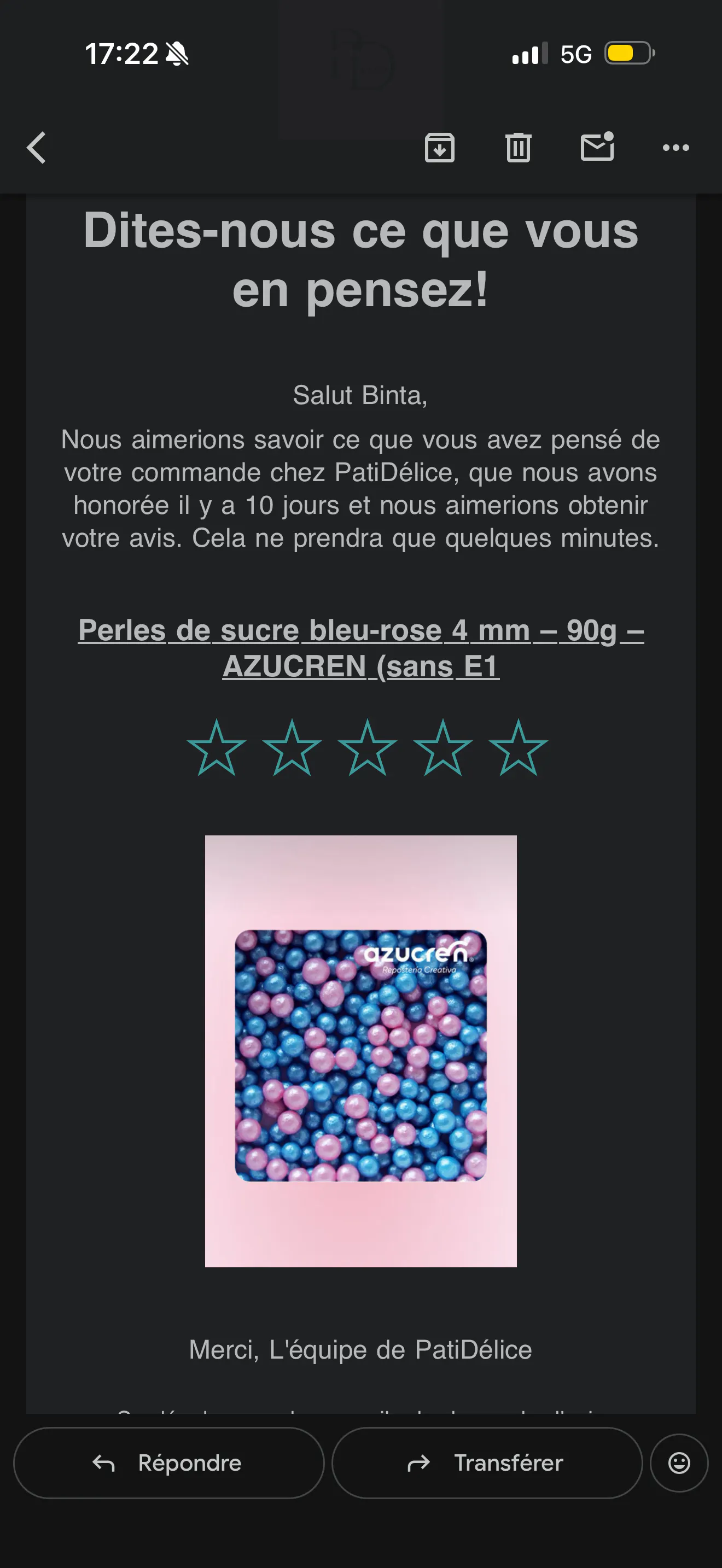Forward the email with Transférer
Image resolution: width=722 pixels, height=1568 pixels.
coord(487,1462)
